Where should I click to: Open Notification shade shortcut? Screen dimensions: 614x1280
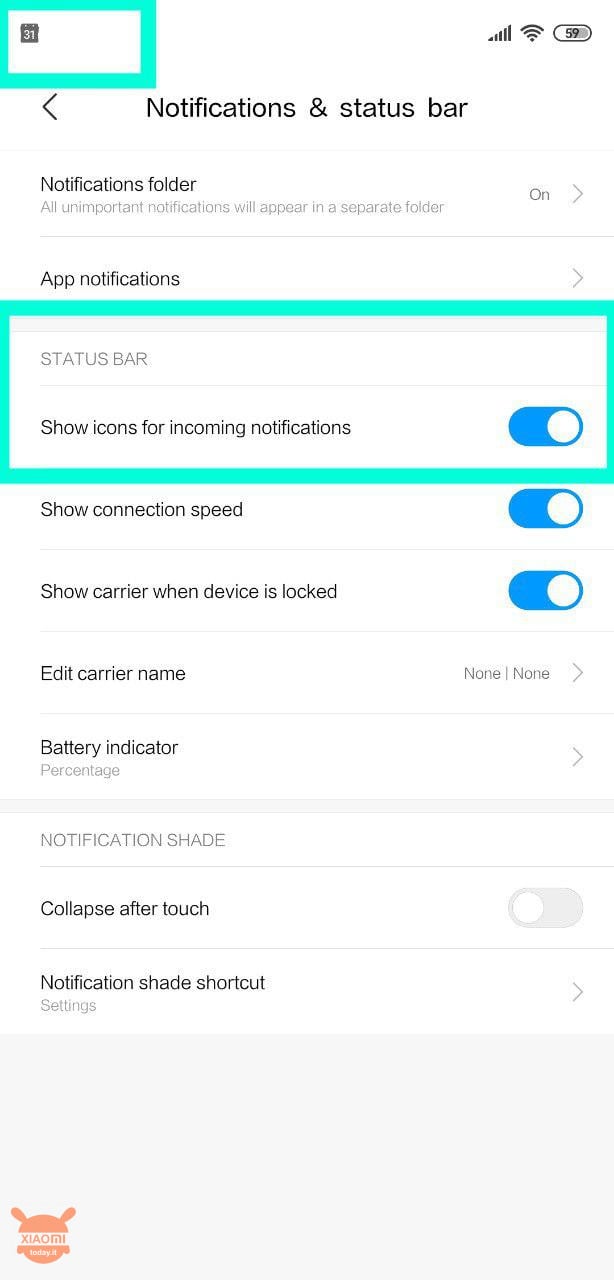pyautogui.click(x=307, y=992)
